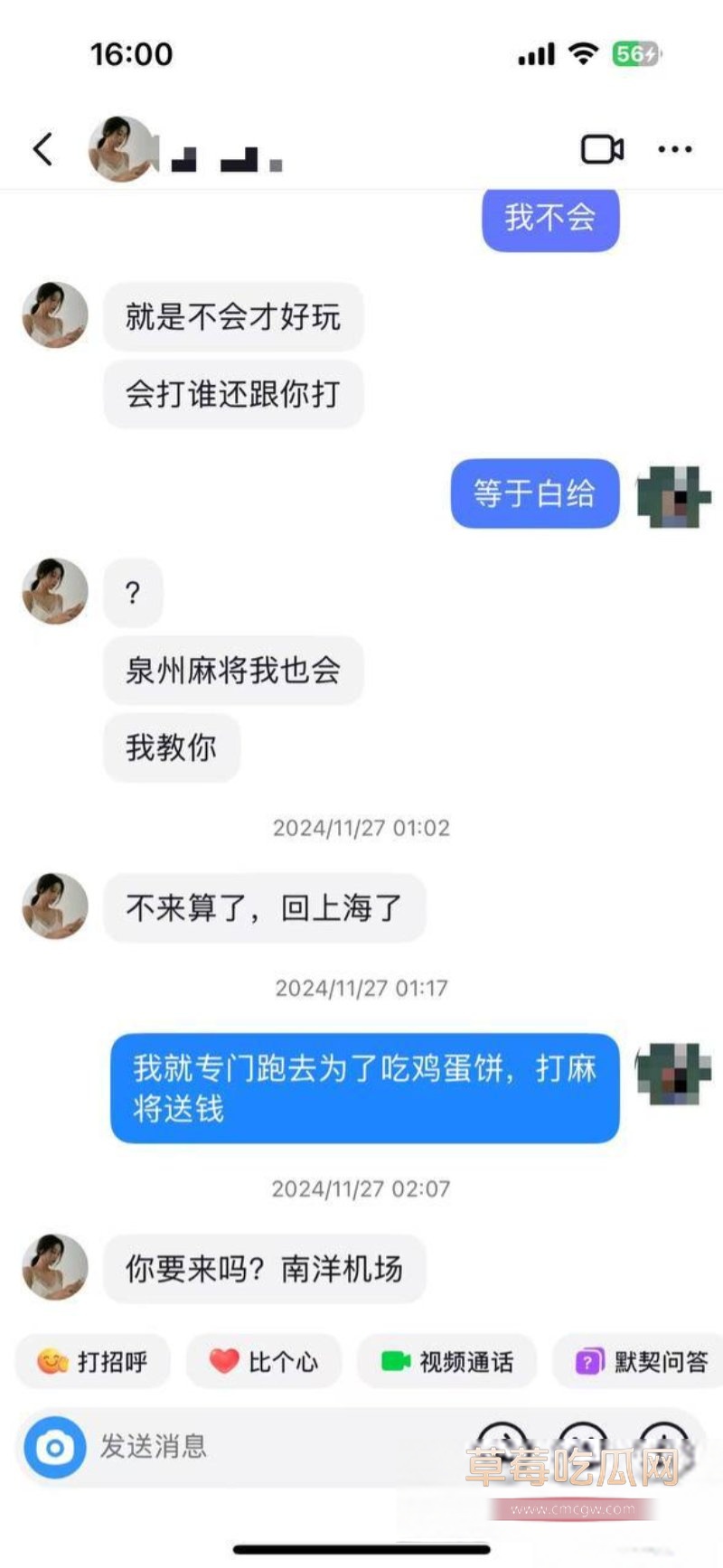Focus the 发送消息 text field
Image resolution: width=723 pixels, height=1568 pixels.
point(271,1447)
